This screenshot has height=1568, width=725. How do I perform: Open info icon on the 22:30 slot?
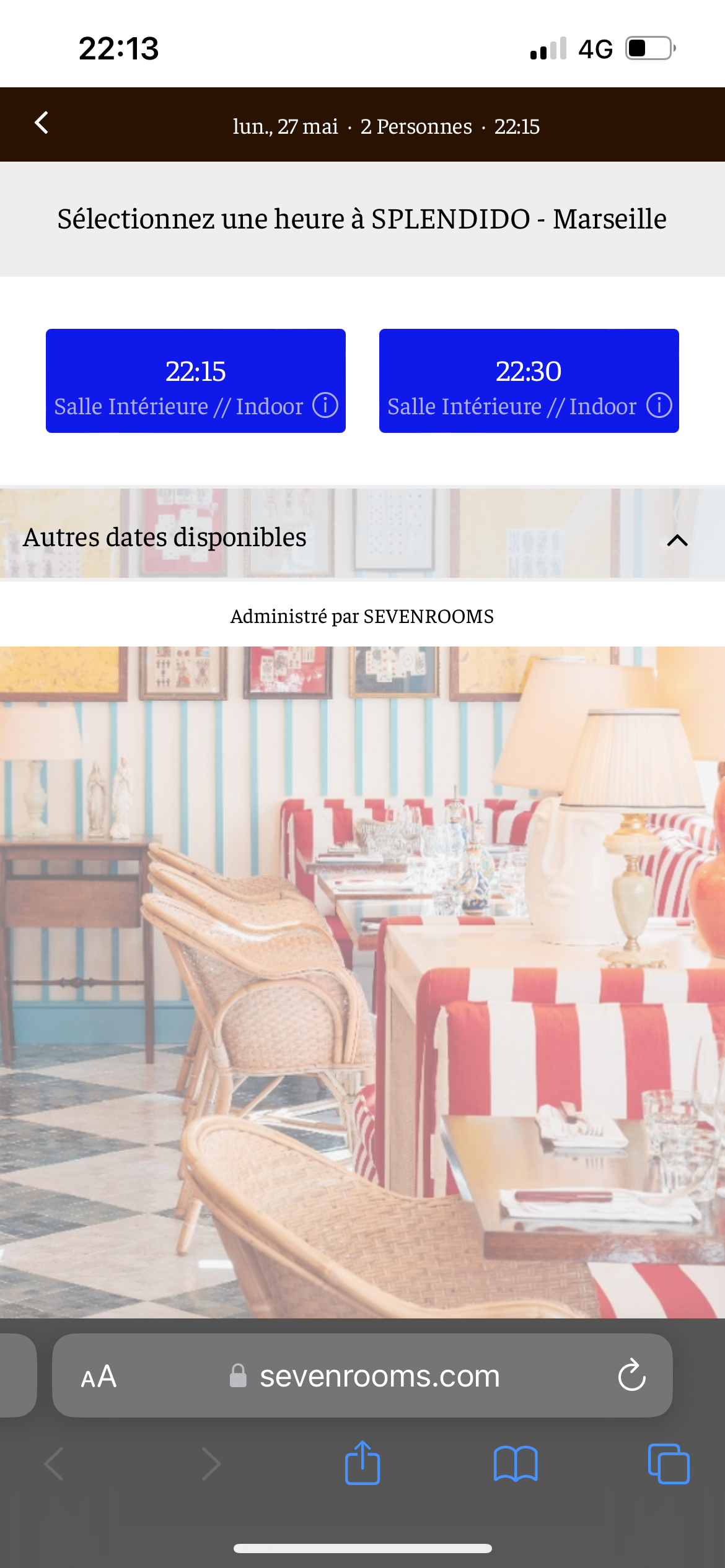click(x=659, y=406)
